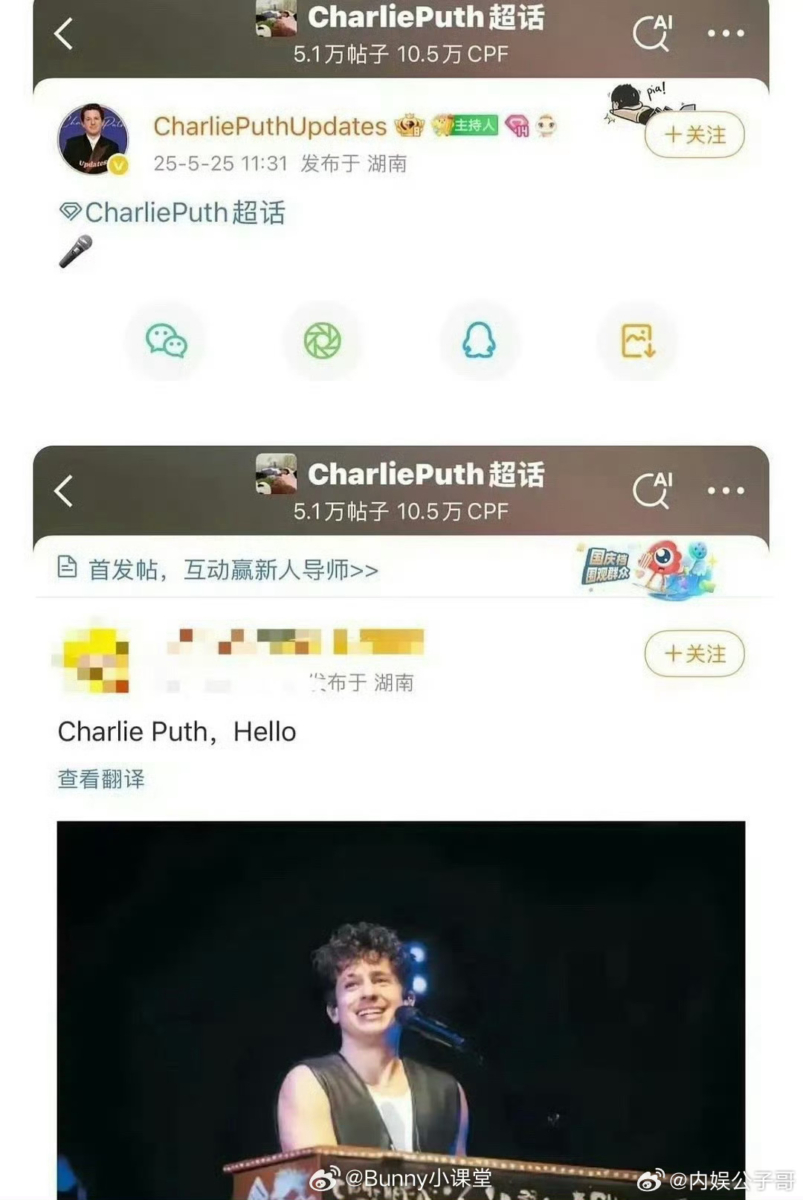Tap the save-image download icon
This screenshot has width=803, height=1200.
click(635, 341)
